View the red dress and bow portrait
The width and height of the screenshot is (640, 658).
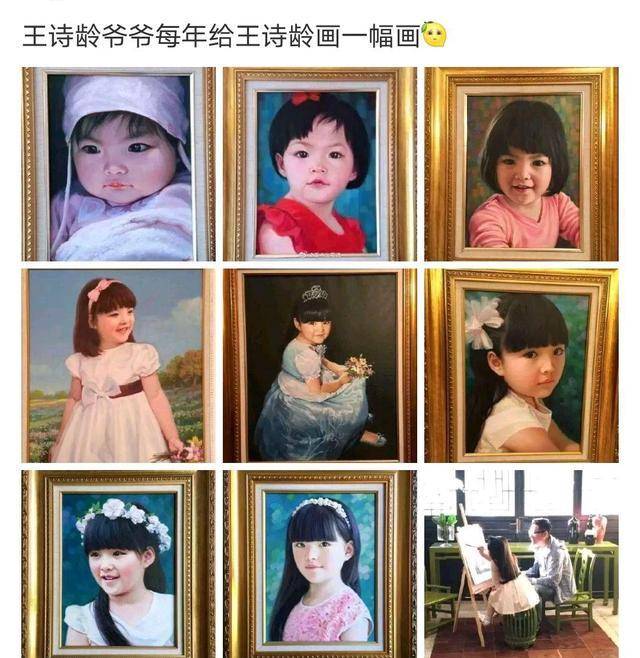tap(319, 164)
